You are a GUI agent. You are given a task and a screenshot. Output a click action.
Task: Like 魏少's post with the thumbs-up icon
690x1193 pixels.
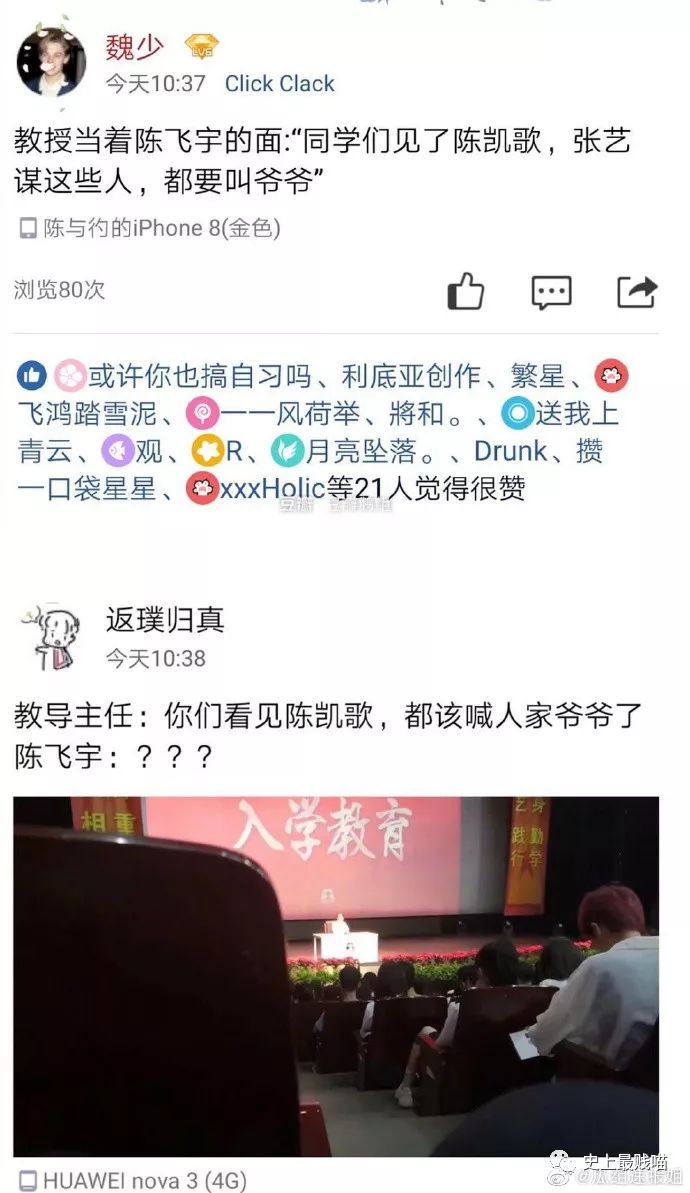click(466, 291)
